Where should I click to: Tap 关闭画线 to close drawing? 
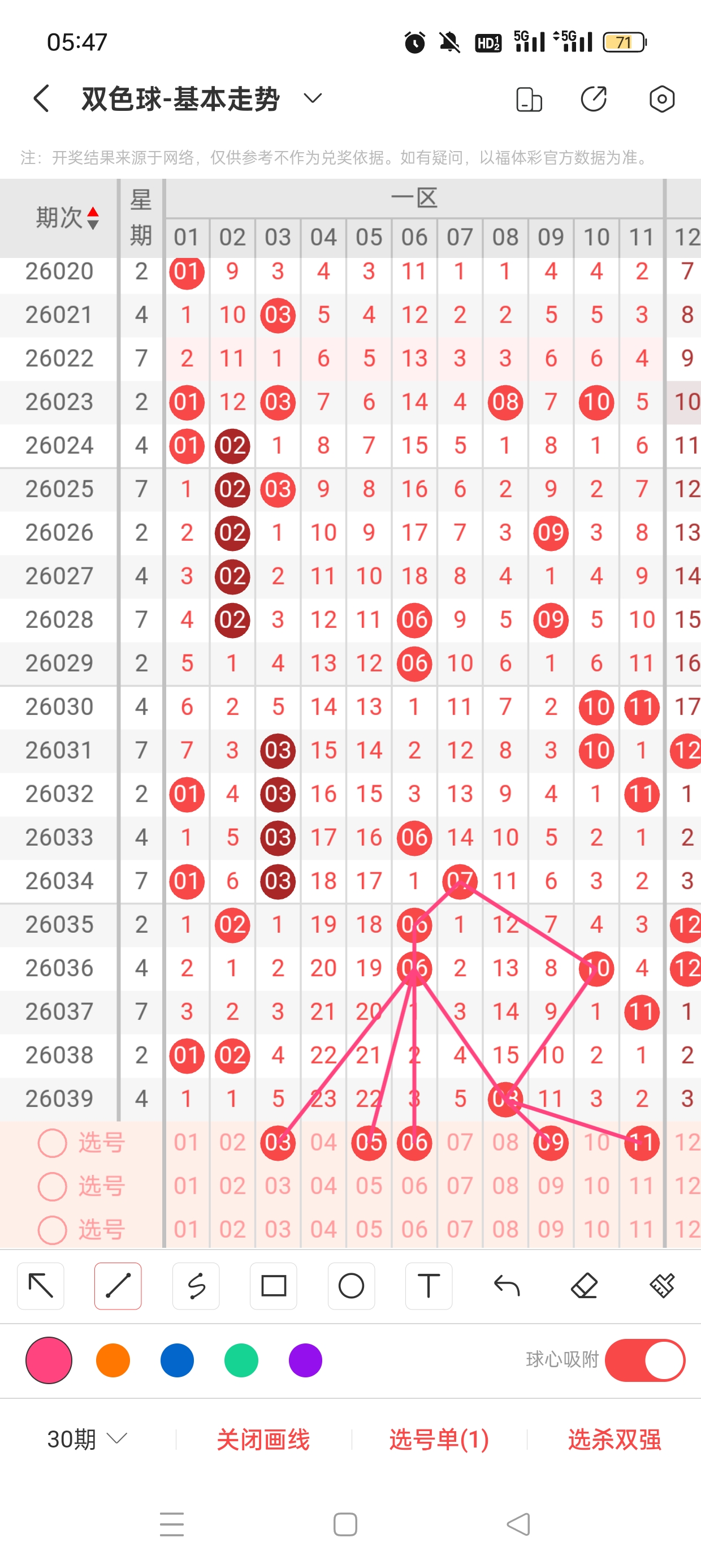click(x=263, y=1440)
